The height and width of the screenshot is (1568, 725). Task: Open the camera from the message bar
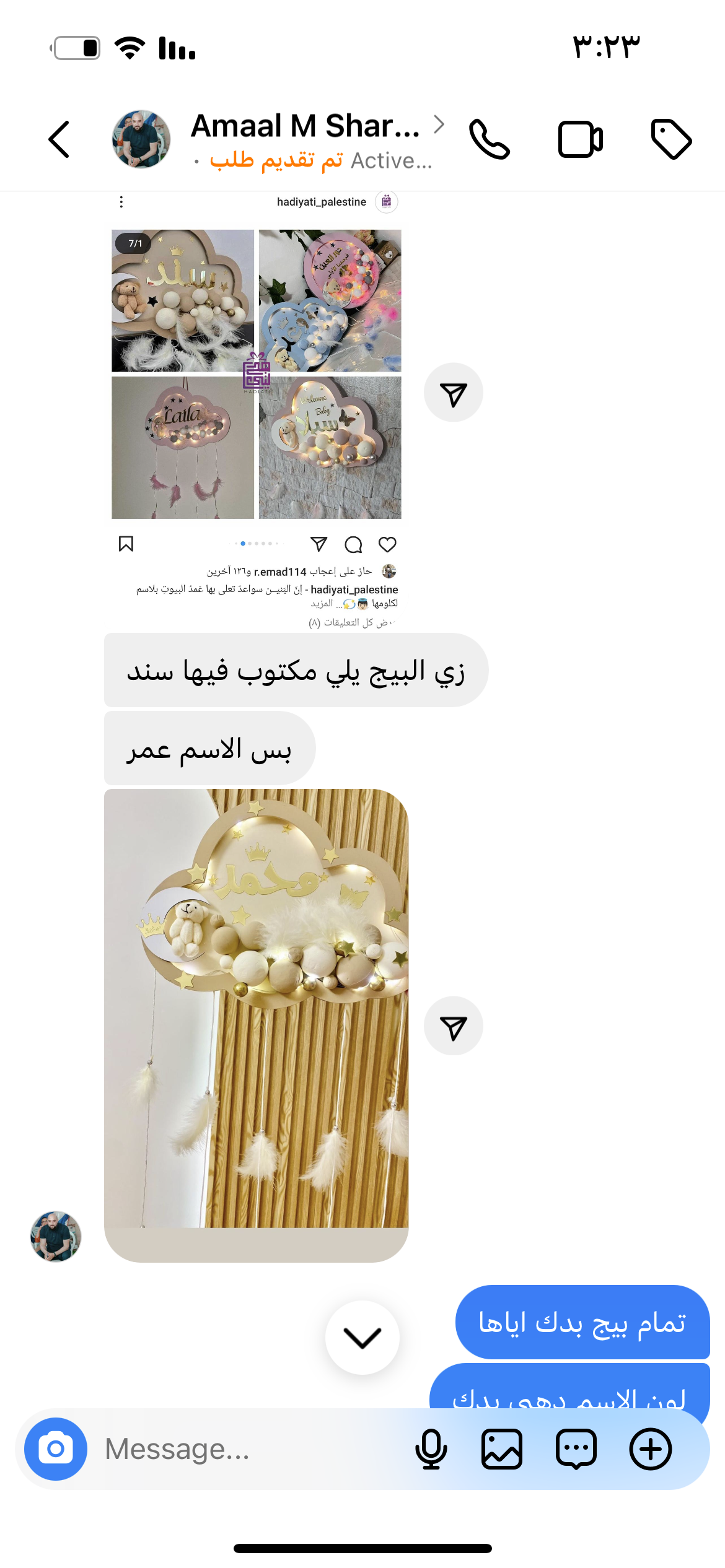point(56,1449)
